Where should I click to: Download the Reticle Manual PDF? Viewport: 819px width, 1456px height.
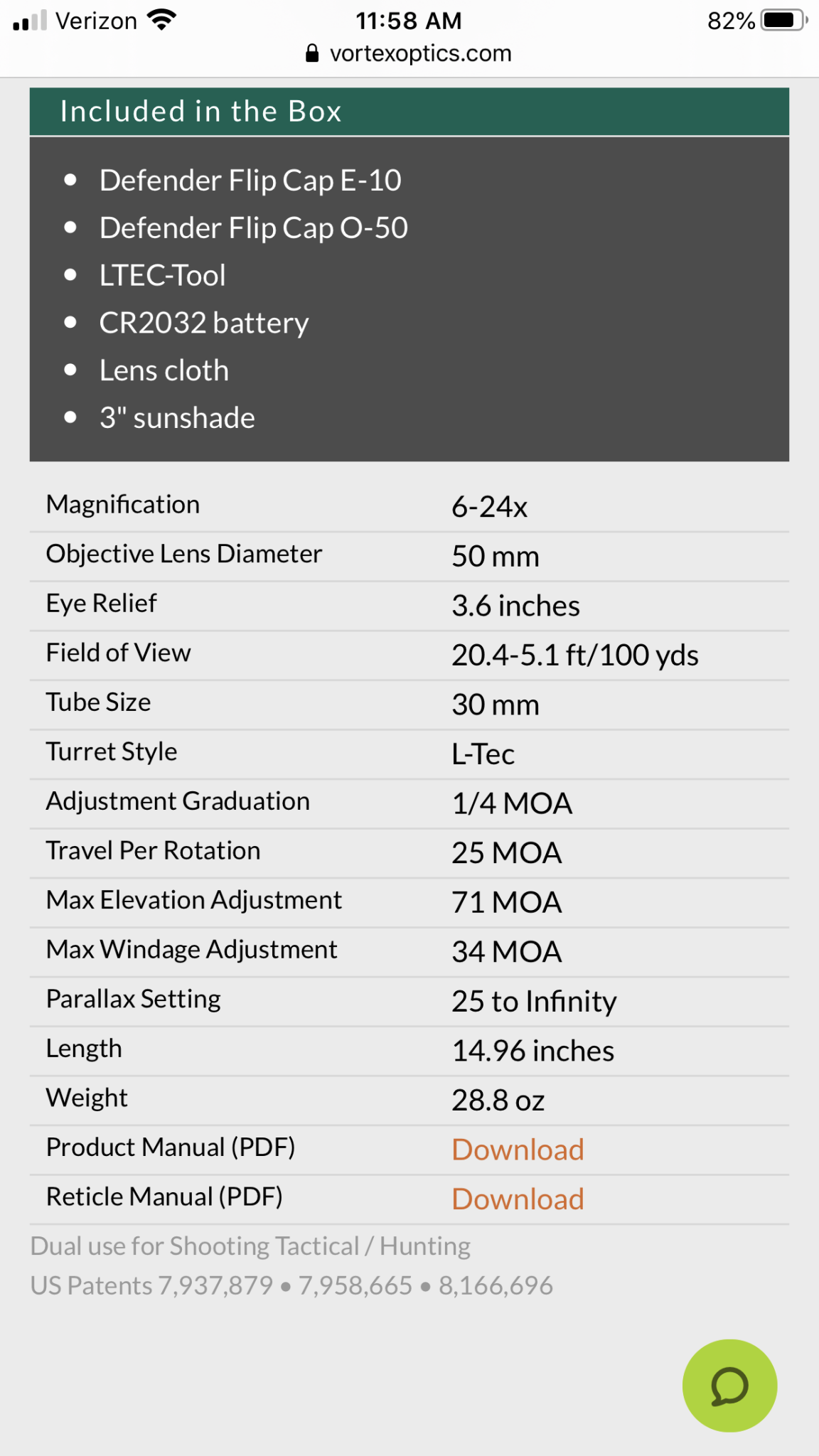click(x=518, y=1199)
